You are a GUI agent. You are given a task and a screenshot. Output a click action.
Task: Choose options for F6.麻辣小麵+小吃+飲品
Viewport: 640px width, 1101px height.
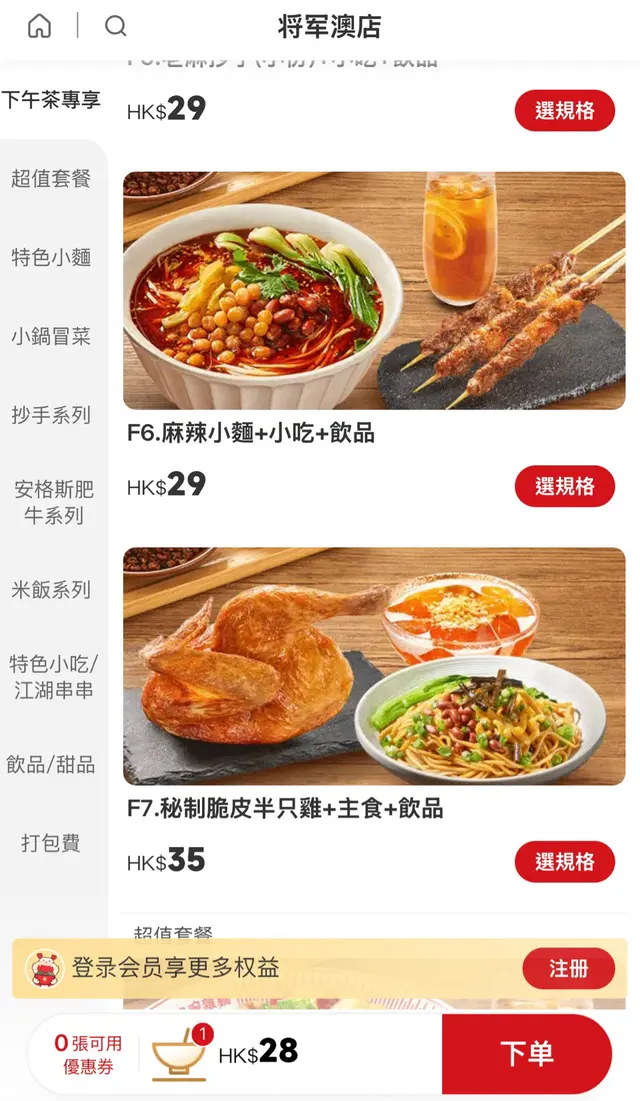pyautogui.click(x=564, y=487)
